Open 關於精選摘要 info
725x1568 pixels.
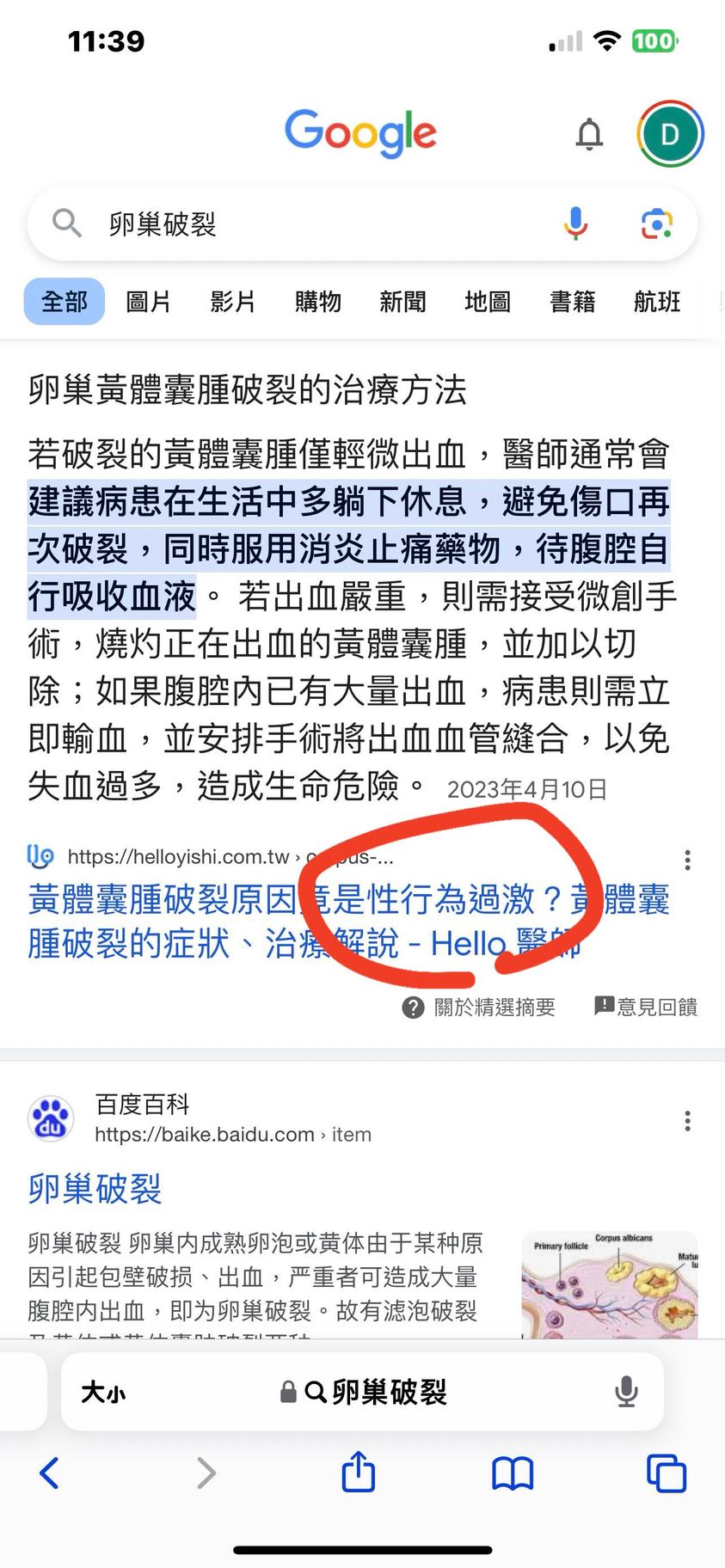point(480,1007)
